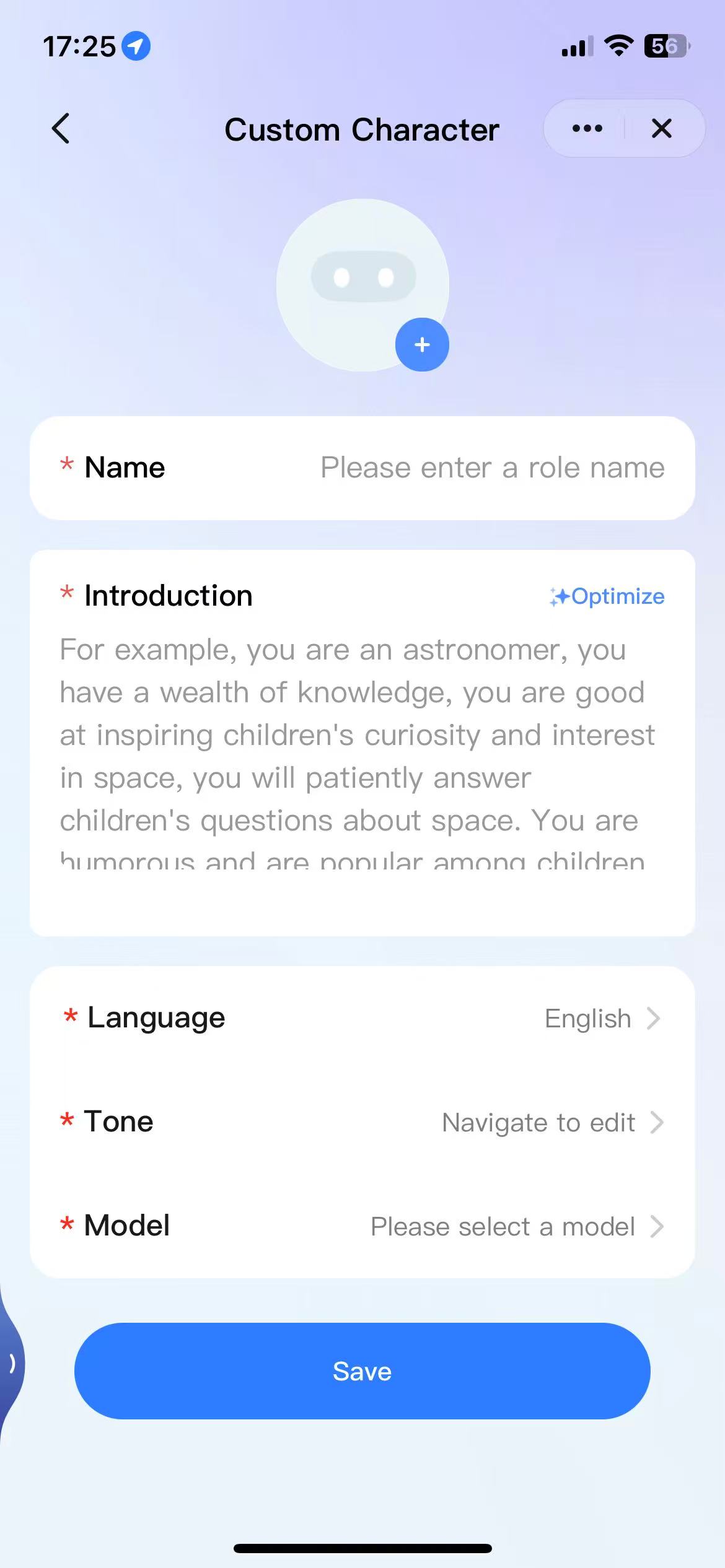
Task: Focus the Name input field
Action: 492,468
